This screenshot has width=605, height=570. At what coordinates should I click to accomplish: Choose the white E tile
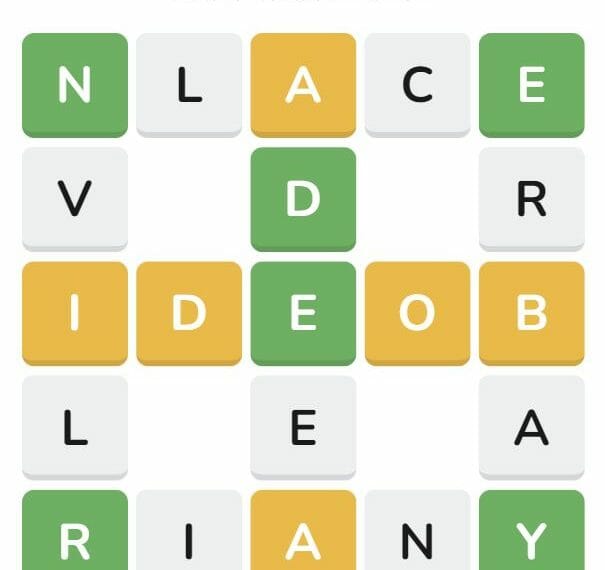[x=303, y=427]
